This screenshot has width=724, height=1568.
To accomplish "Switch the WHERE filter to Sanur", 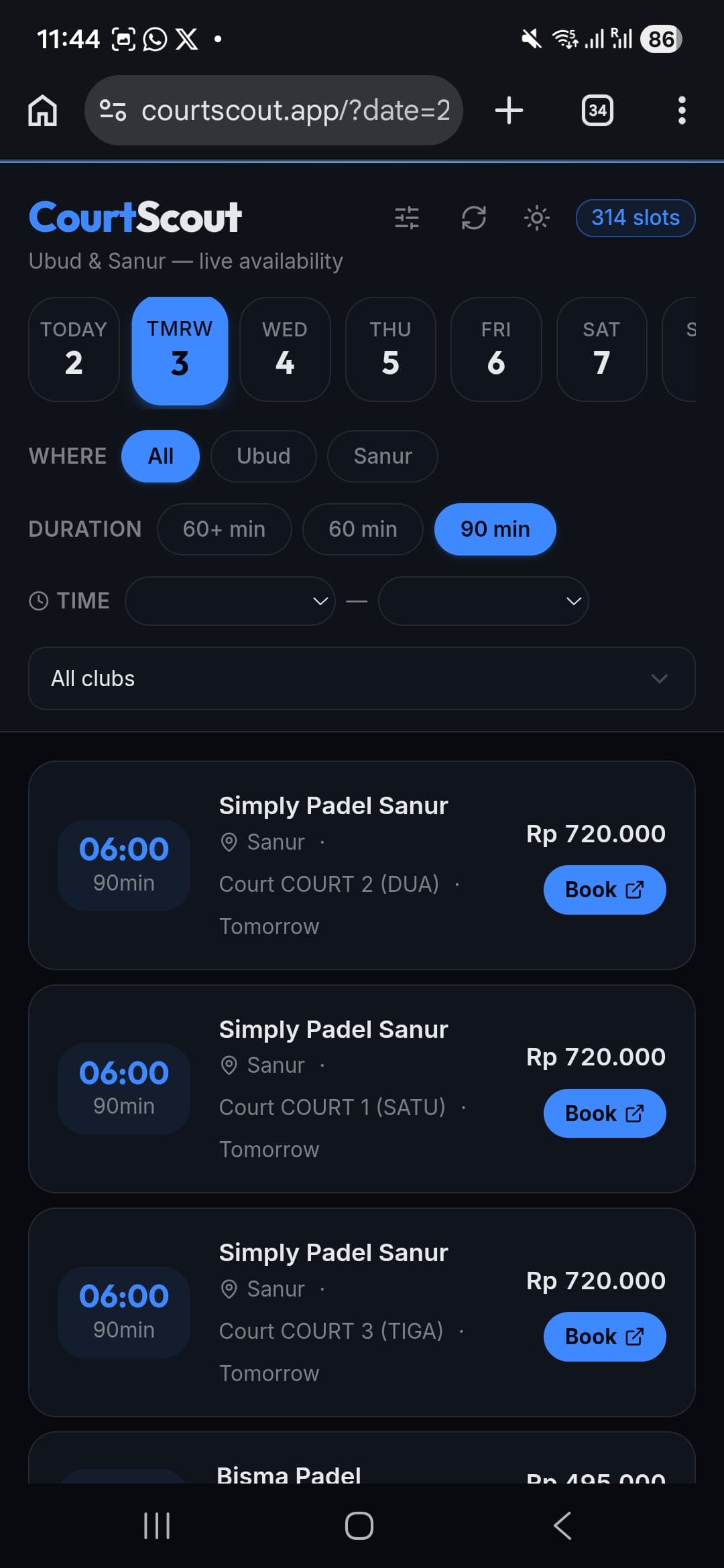I will 382,456.
